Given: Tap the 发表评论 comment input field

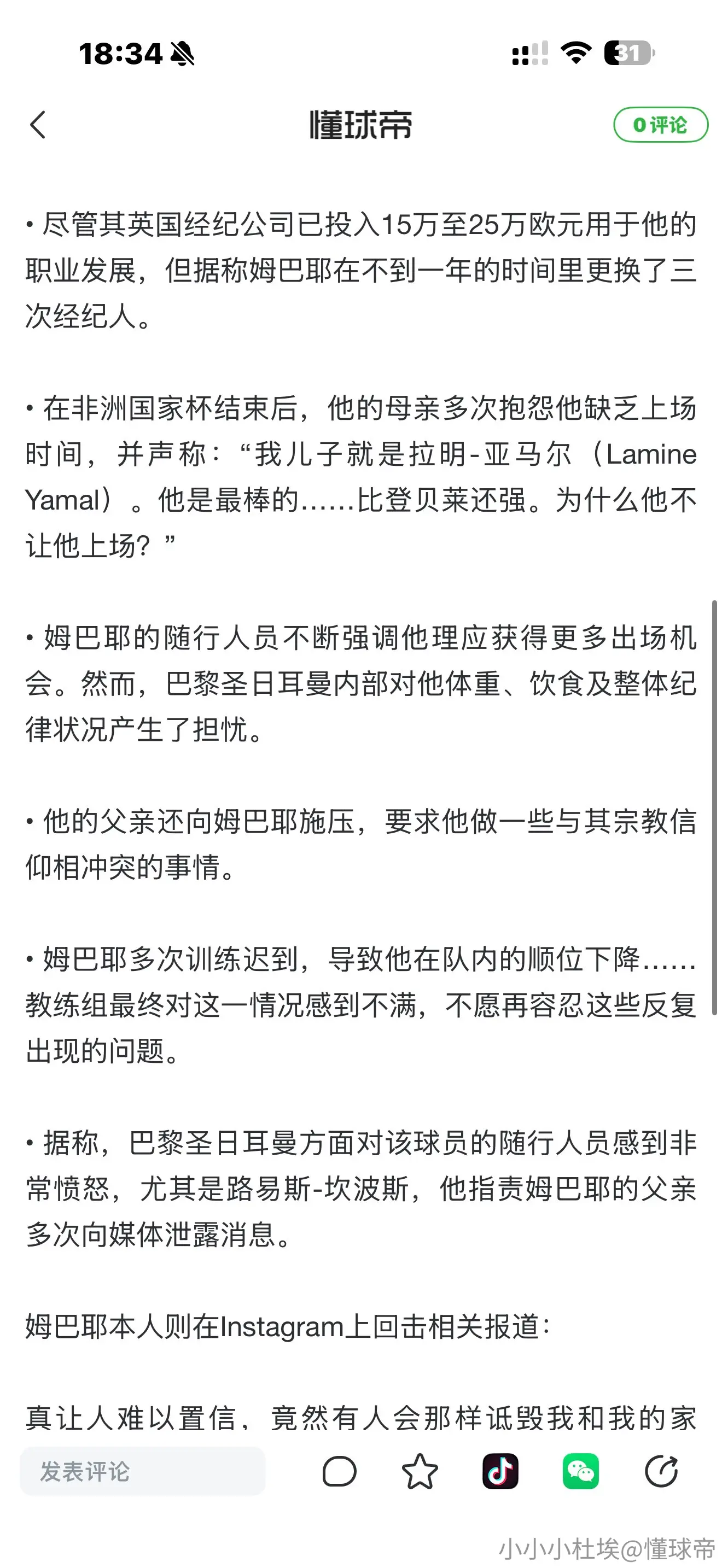Looking at the screenshot, I should tap(142, 1471).
